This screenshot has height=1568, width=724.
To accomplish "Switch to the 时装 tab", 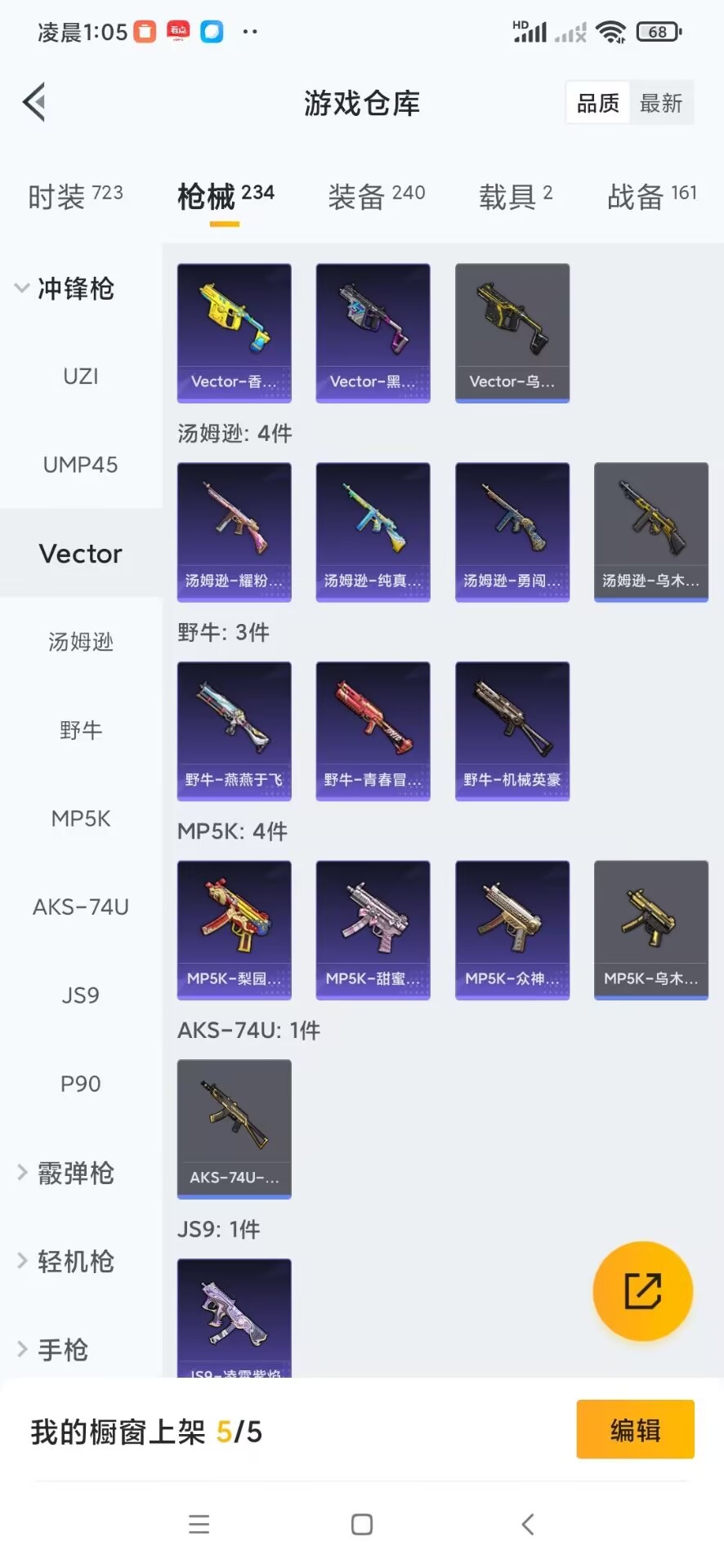I will pyautogui.click(x=75, y=196).
